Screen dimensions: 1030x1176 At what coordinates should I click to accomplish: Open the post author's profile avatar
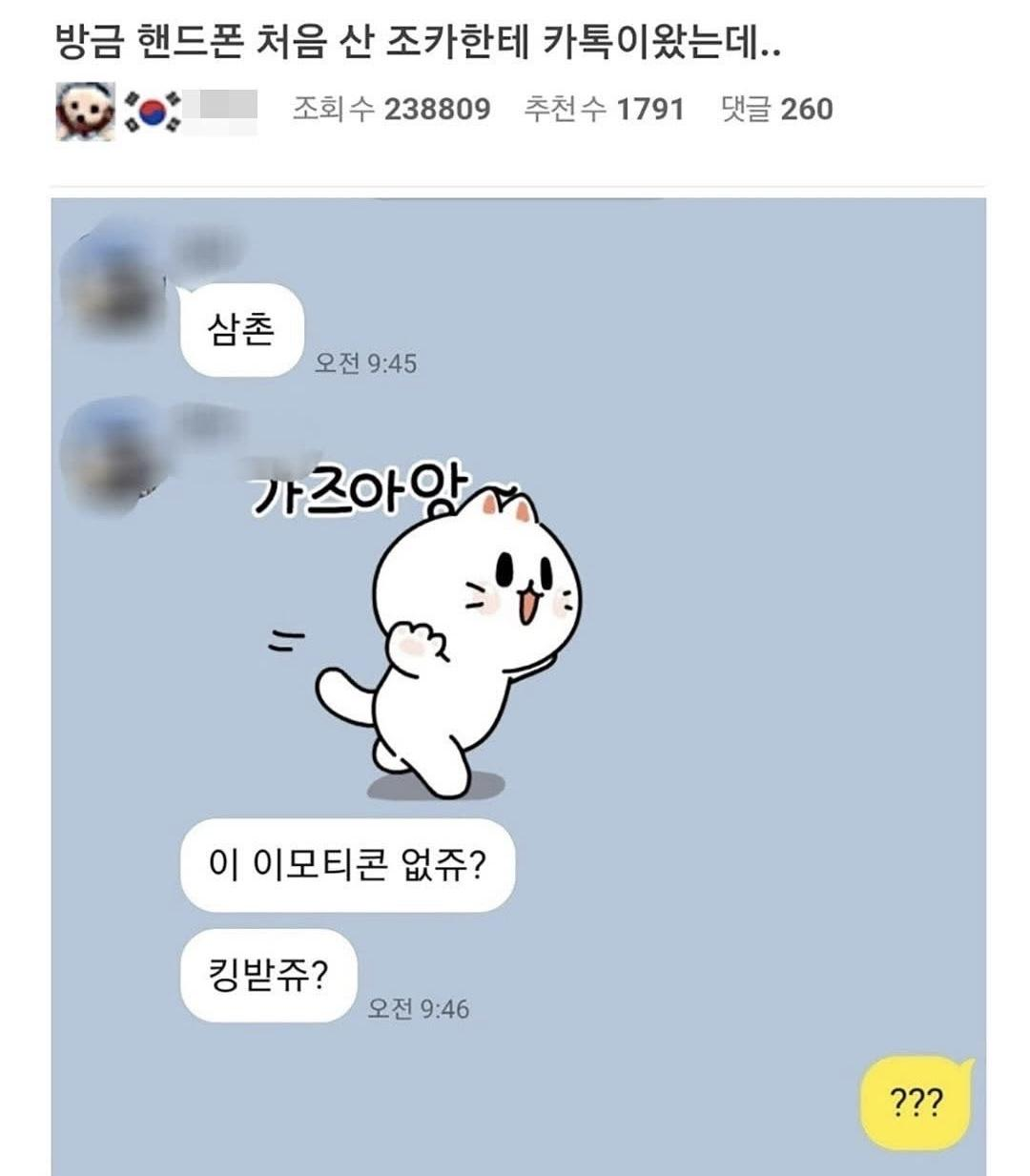click(x=86, y=111)
